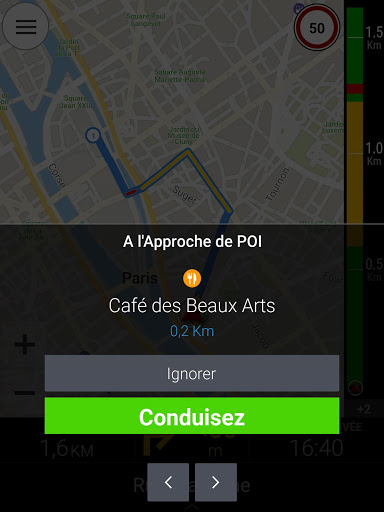Tap Ignorer to dismiss the POI
This screenshot has width=384, height=512.
(192, 373)
